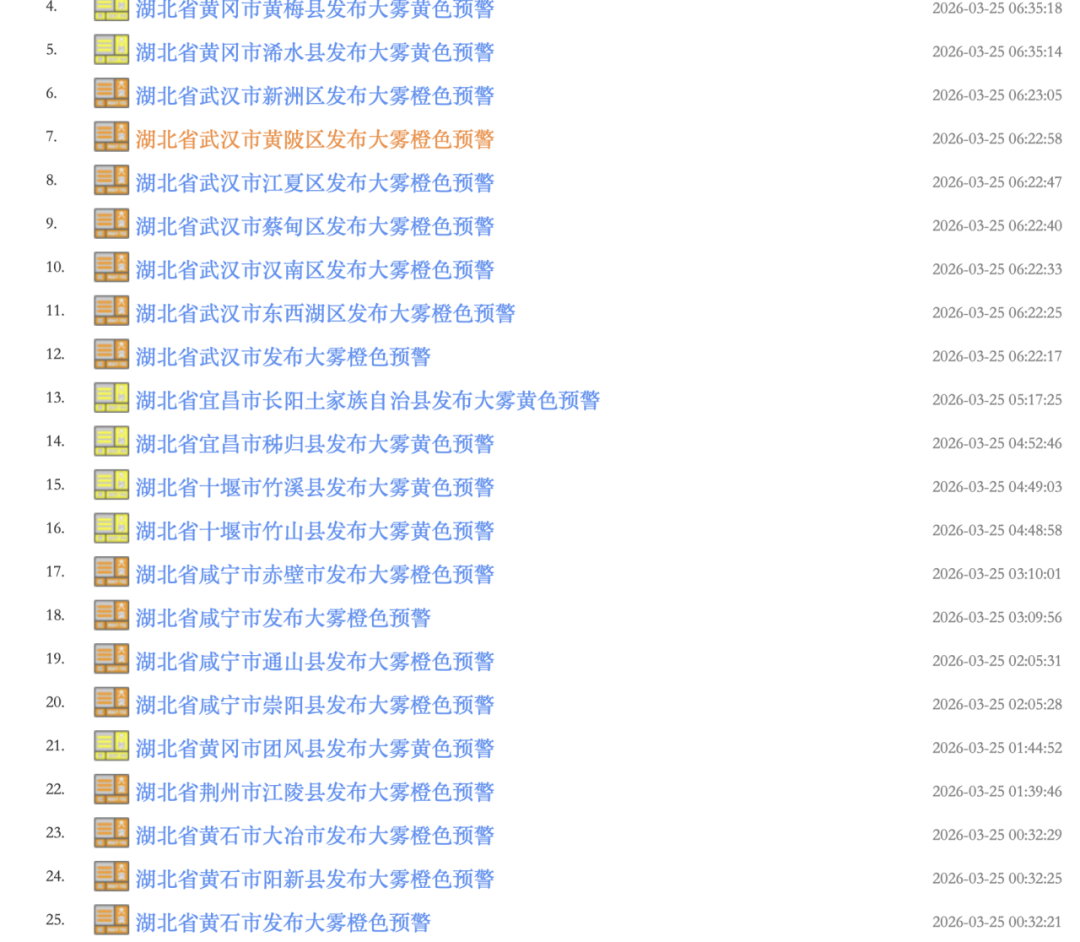Open 武汉市江夏区大雾橙色预警 link
Image resolution: width=1080 pixels, height=942 pixels.
tap(314, 183)
